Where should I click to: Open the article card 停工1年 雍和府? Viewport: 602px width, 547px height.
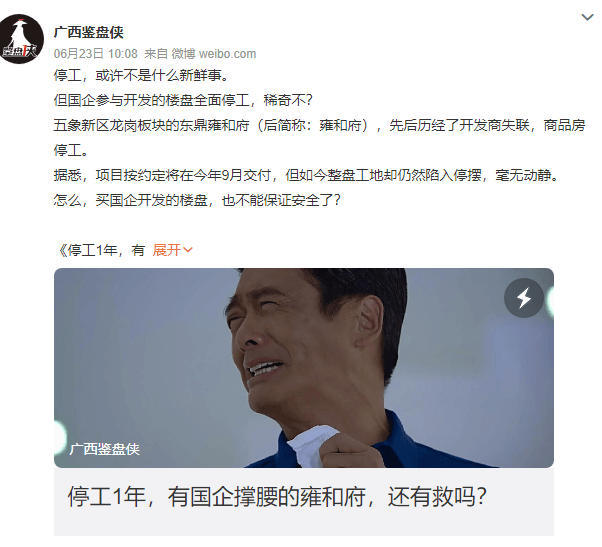[x=278, y=496]
